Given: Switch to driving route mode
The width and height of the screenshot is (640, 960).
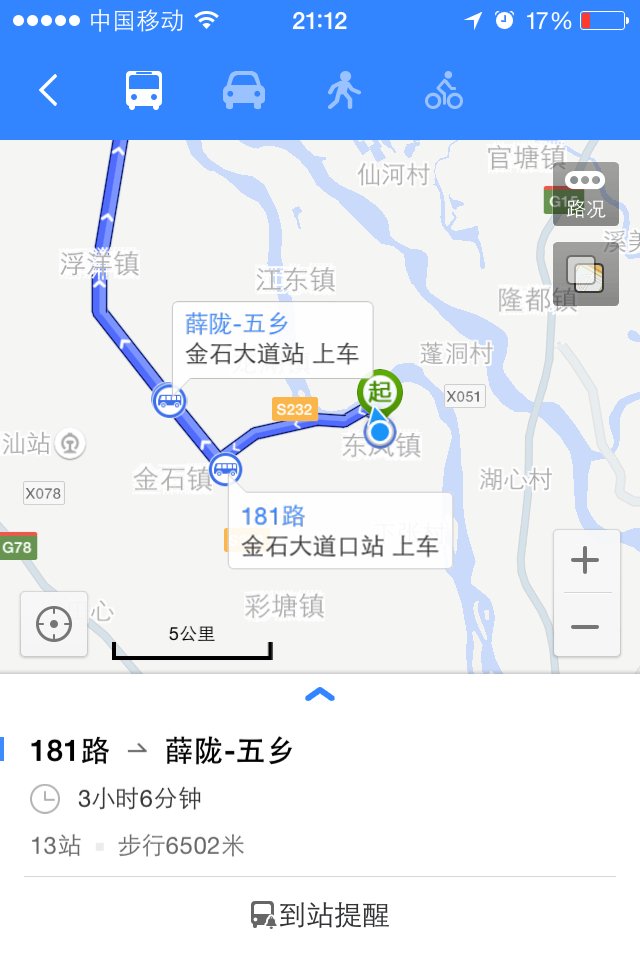Looking at the screenshot, I should click(243, 91).
